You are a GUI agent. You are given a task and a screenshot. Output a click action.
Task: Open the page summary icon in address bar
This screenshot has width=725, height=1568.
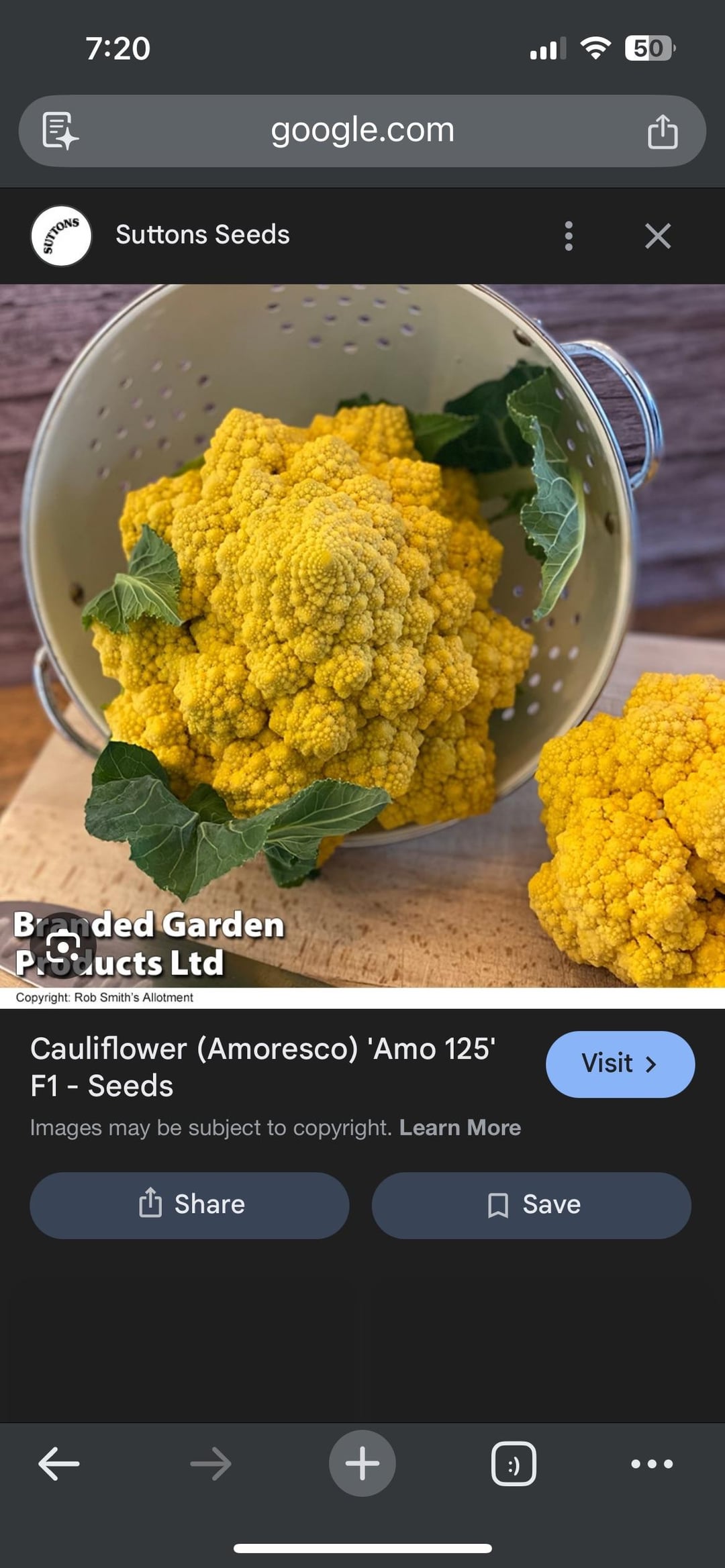point(60,130)
